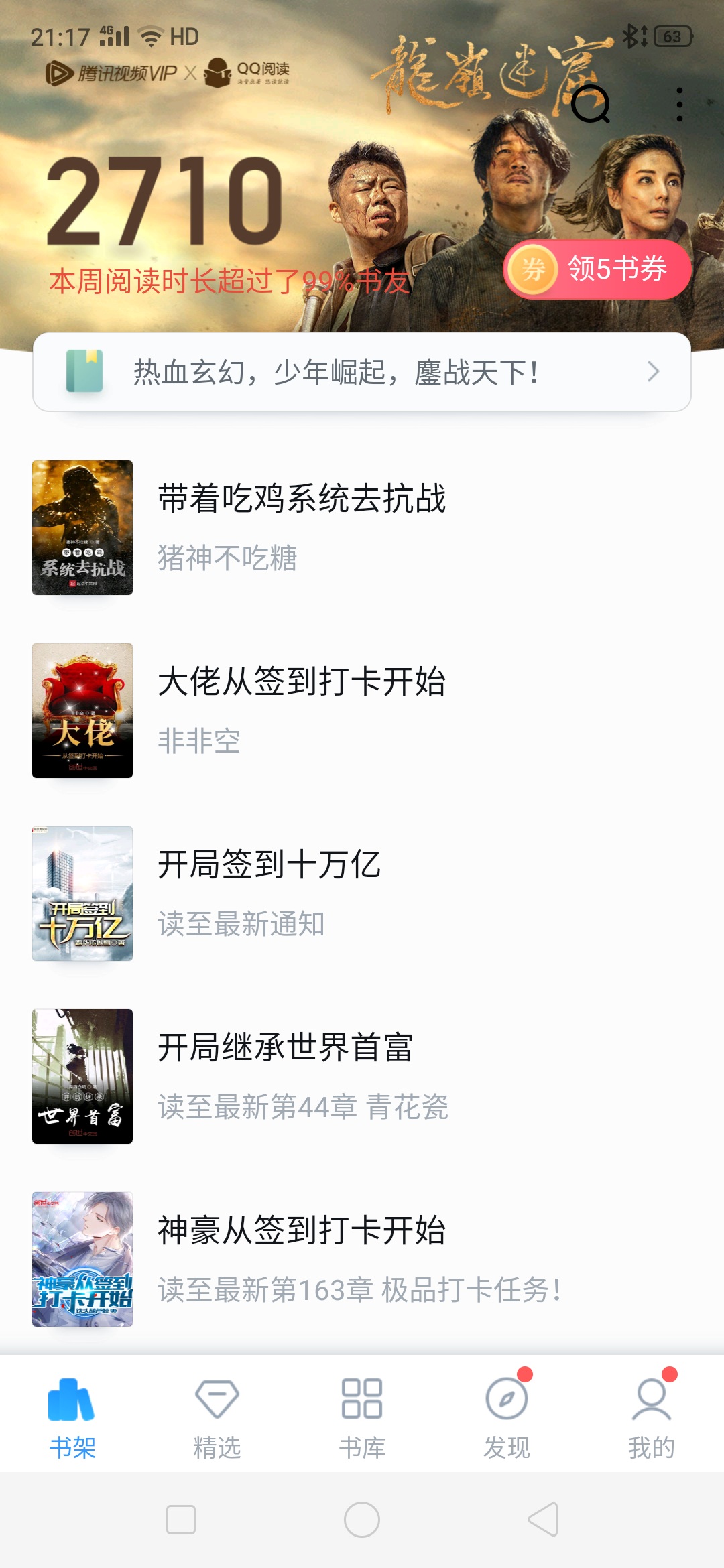Go back with the system back button
This screenshot has height=1568, width=724.
(543, 1519)
